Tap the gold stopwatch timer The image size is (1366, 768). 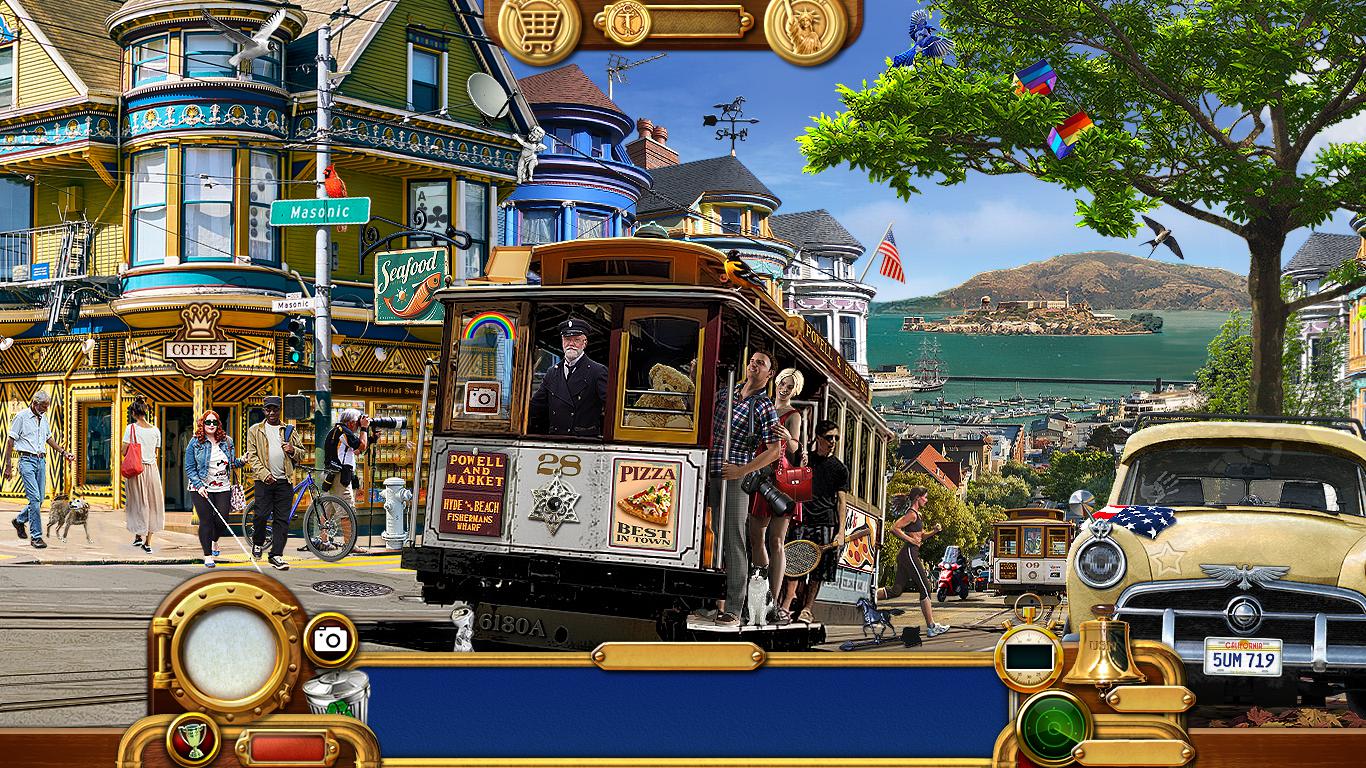click(1029, 654)
